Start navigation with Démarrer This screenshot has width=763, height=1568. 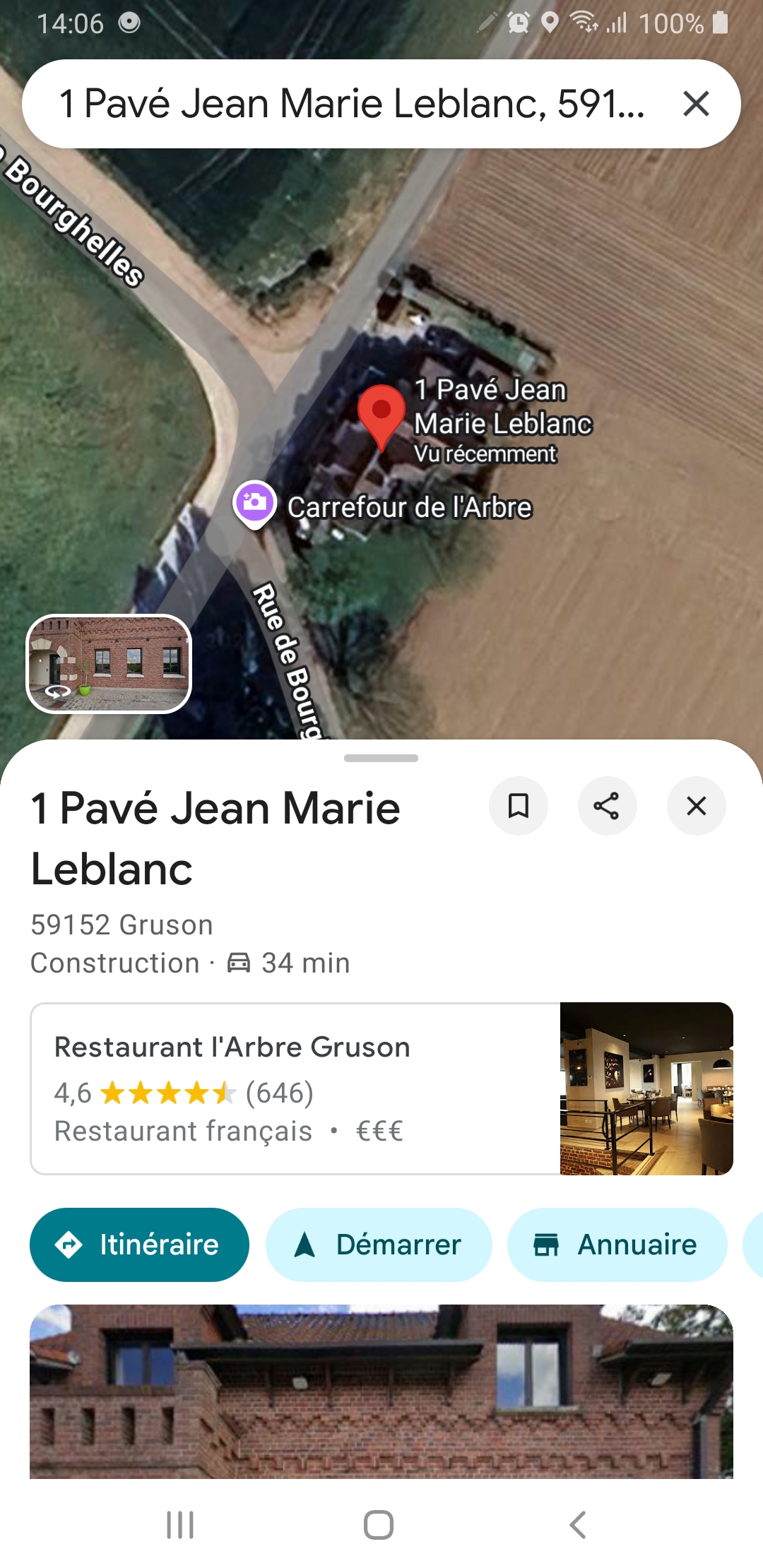coord(379,1245)
